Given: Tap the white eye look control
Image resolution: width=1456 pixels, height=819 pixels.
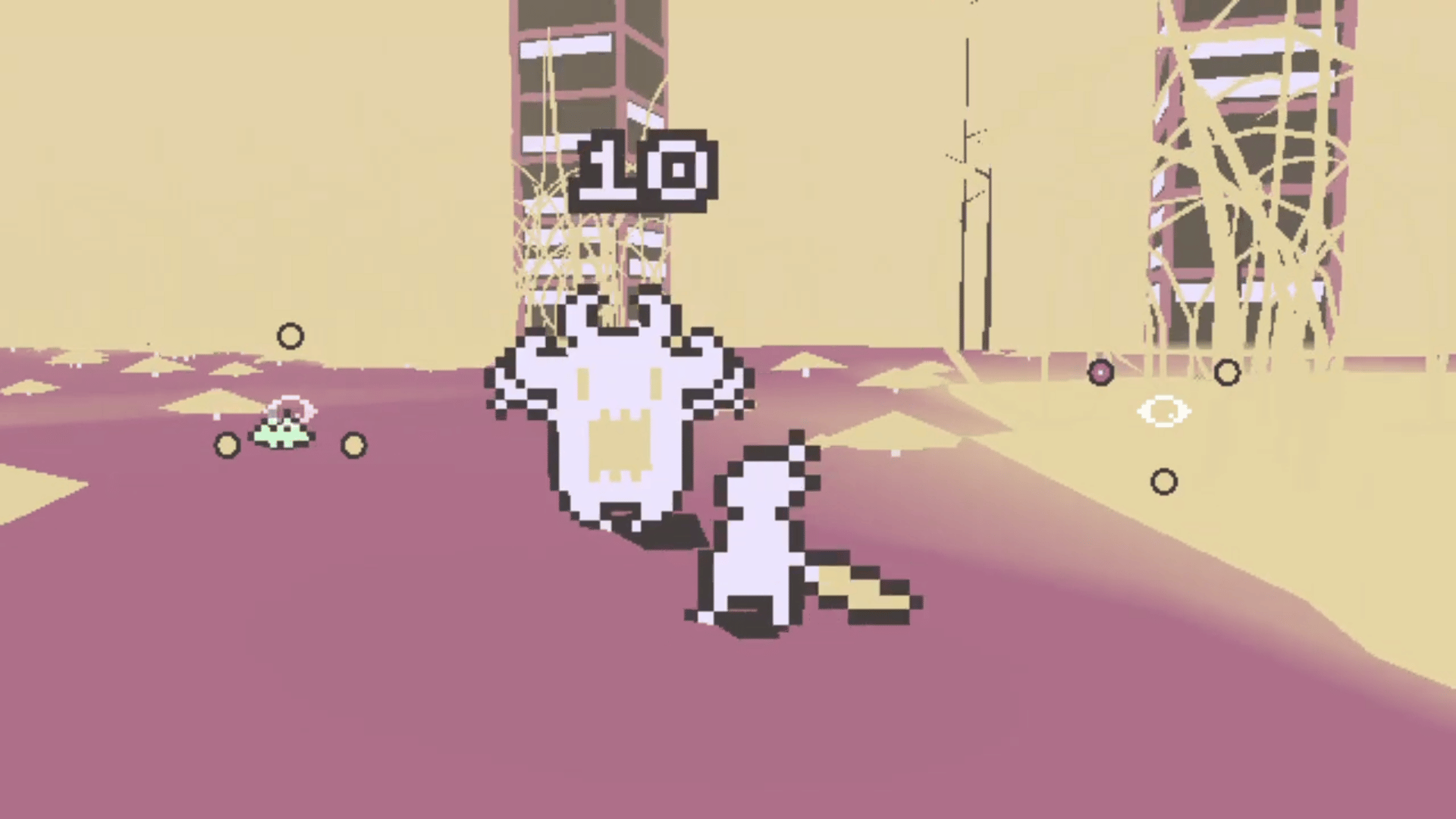Looking at the screenshot, I should (x=1163, y=412).
